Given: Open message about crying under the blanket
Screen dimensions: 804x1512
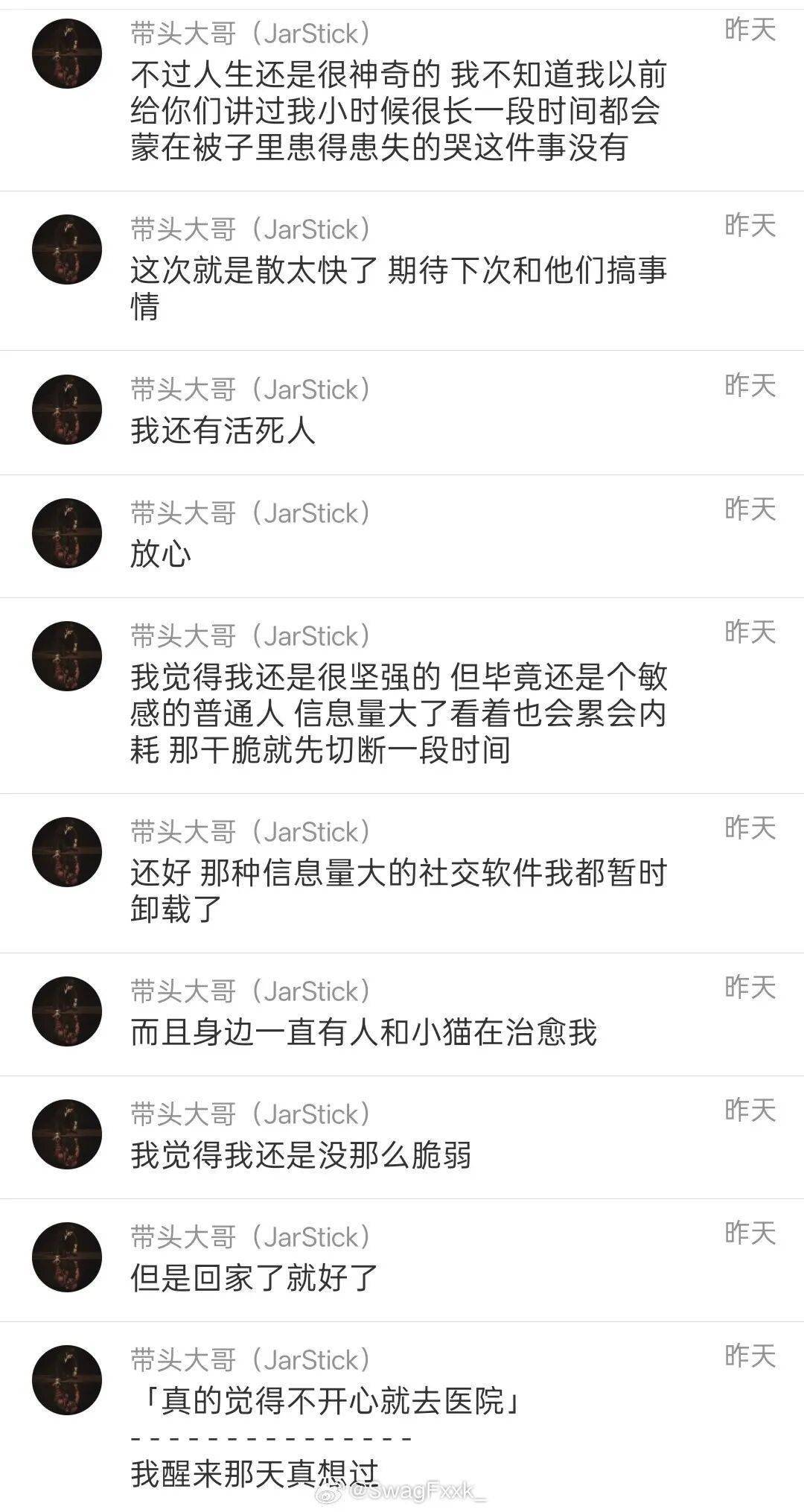Looking at the screenshot, I should point(398,110).
